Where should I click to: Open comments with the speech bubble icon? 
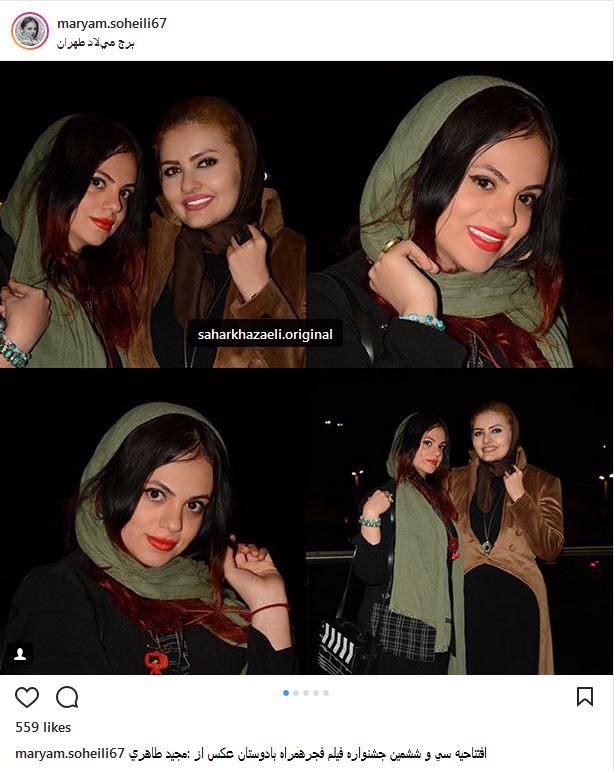67,697
